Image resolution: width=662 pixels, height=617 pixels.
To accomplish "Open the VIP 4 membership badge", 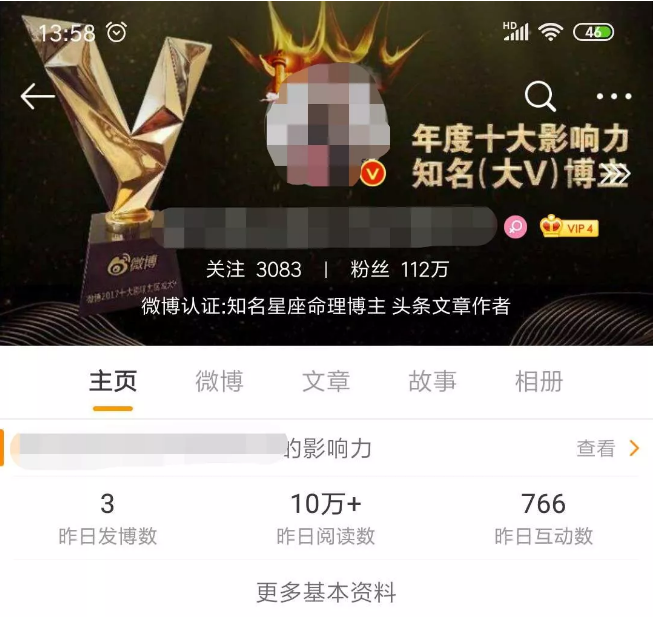I will pos(568,228).
